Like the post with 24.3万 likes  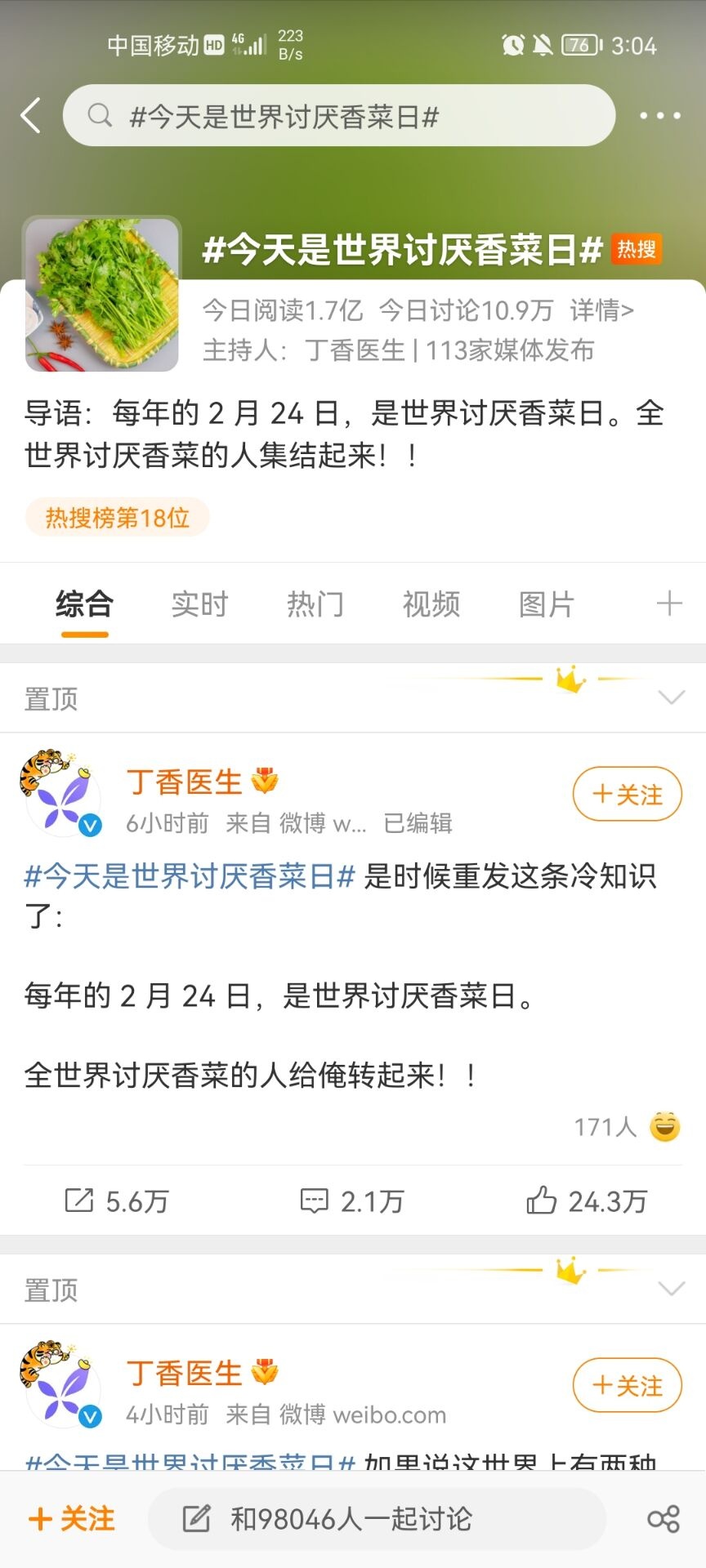pyautogui.click(x=587, y=1200)
